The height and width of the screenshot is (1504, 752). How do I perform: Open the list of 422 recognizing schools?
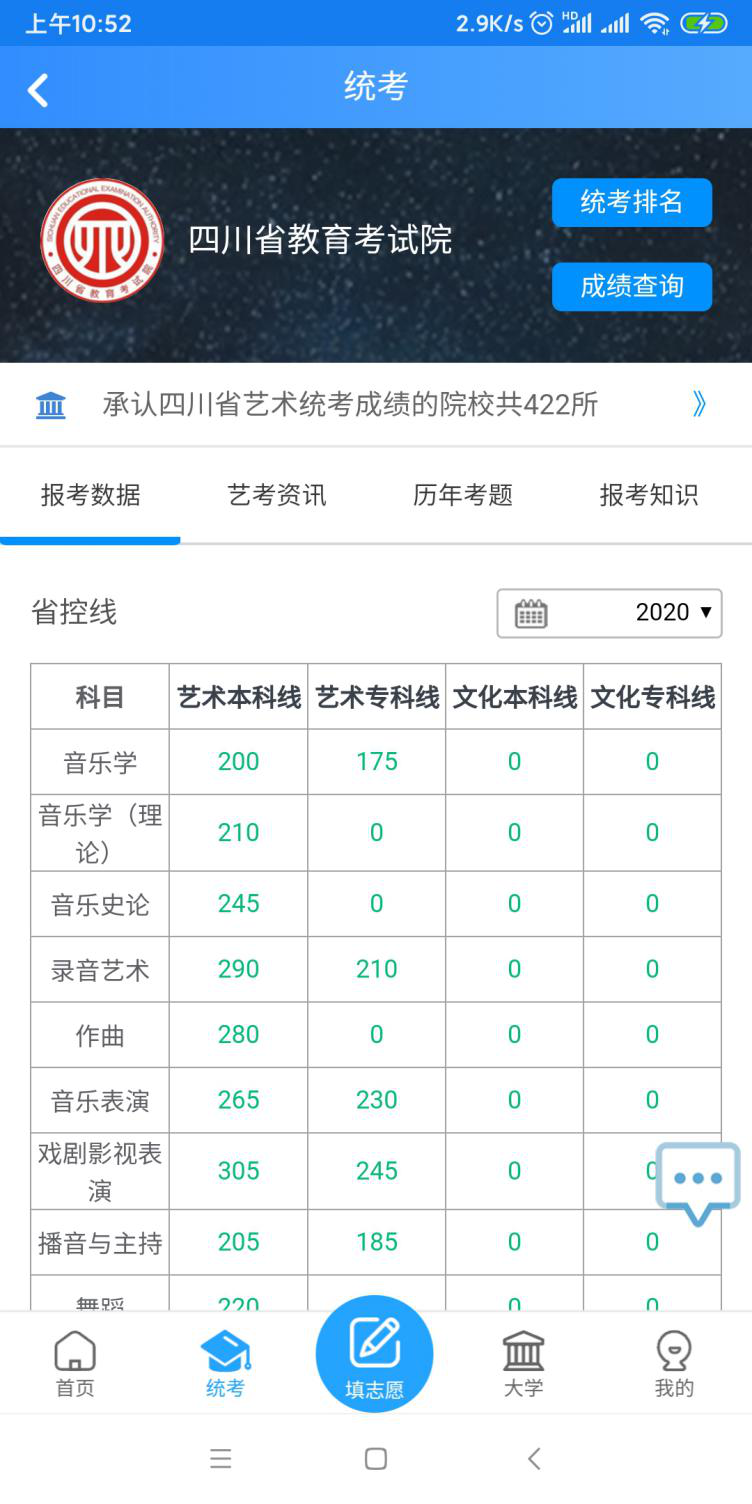376,405
